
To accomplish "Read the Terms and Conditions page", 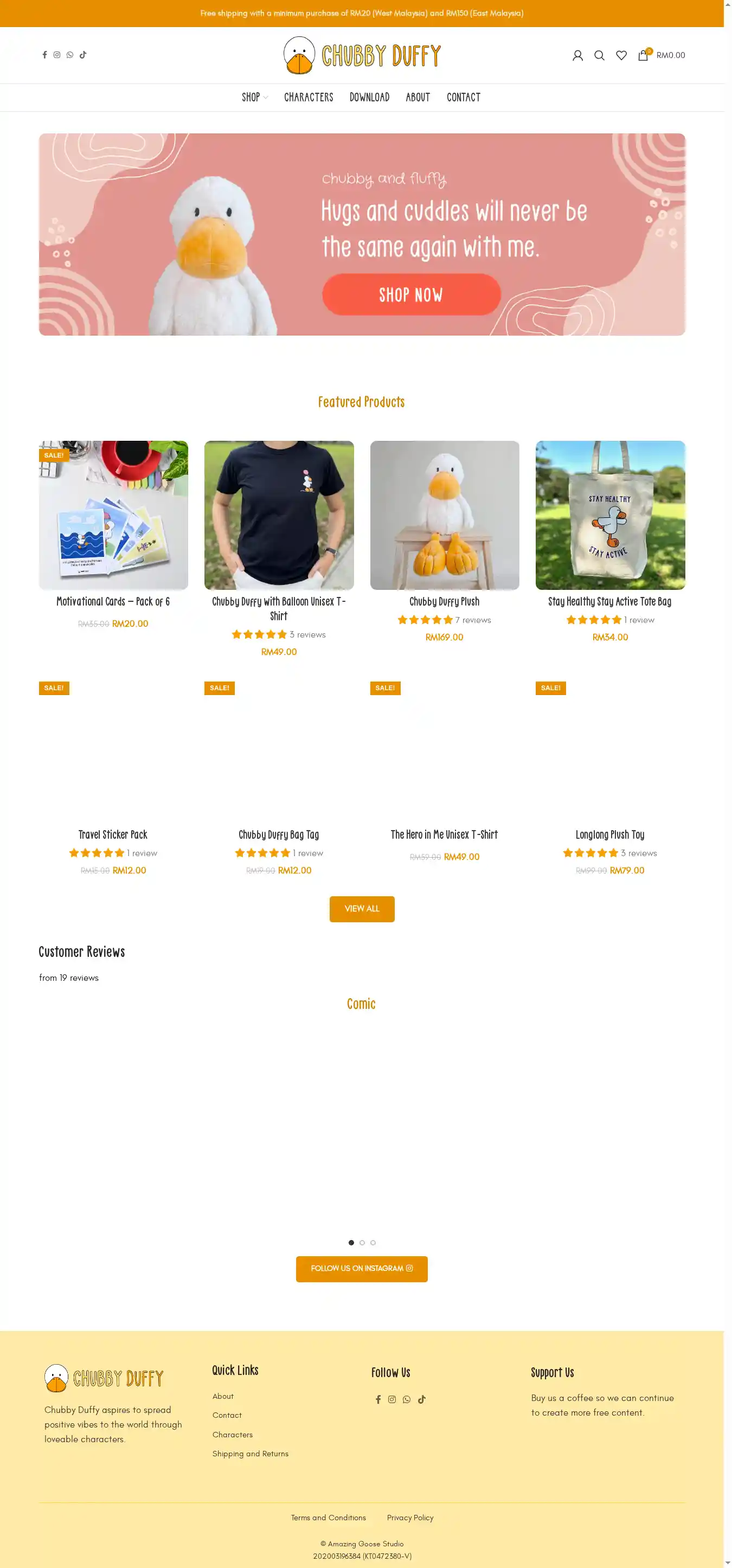I will coord(328,1518).
